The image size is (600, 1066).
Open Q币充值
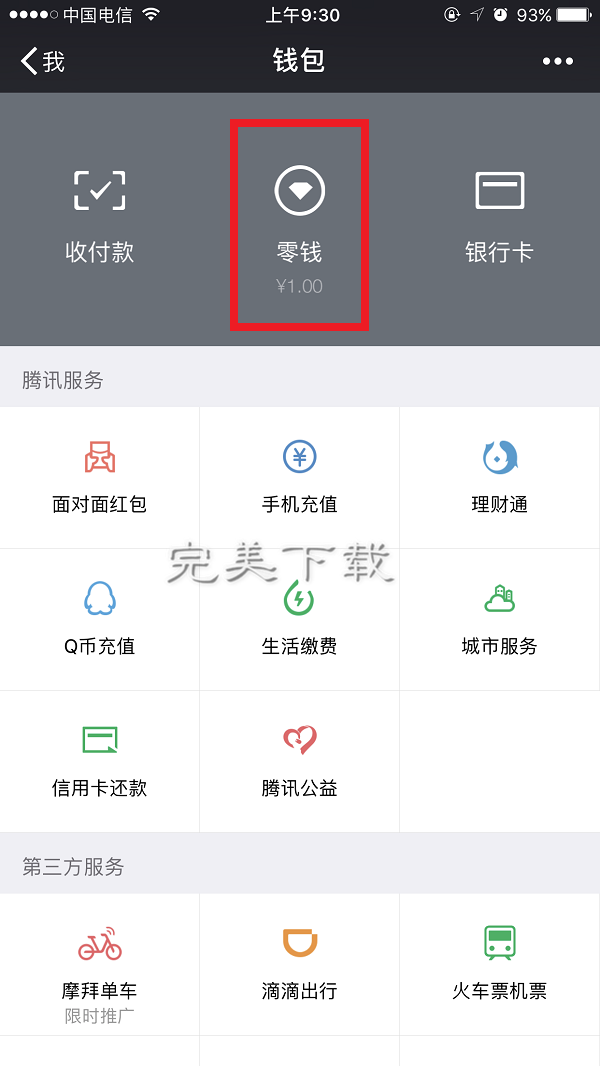point(99,619)
